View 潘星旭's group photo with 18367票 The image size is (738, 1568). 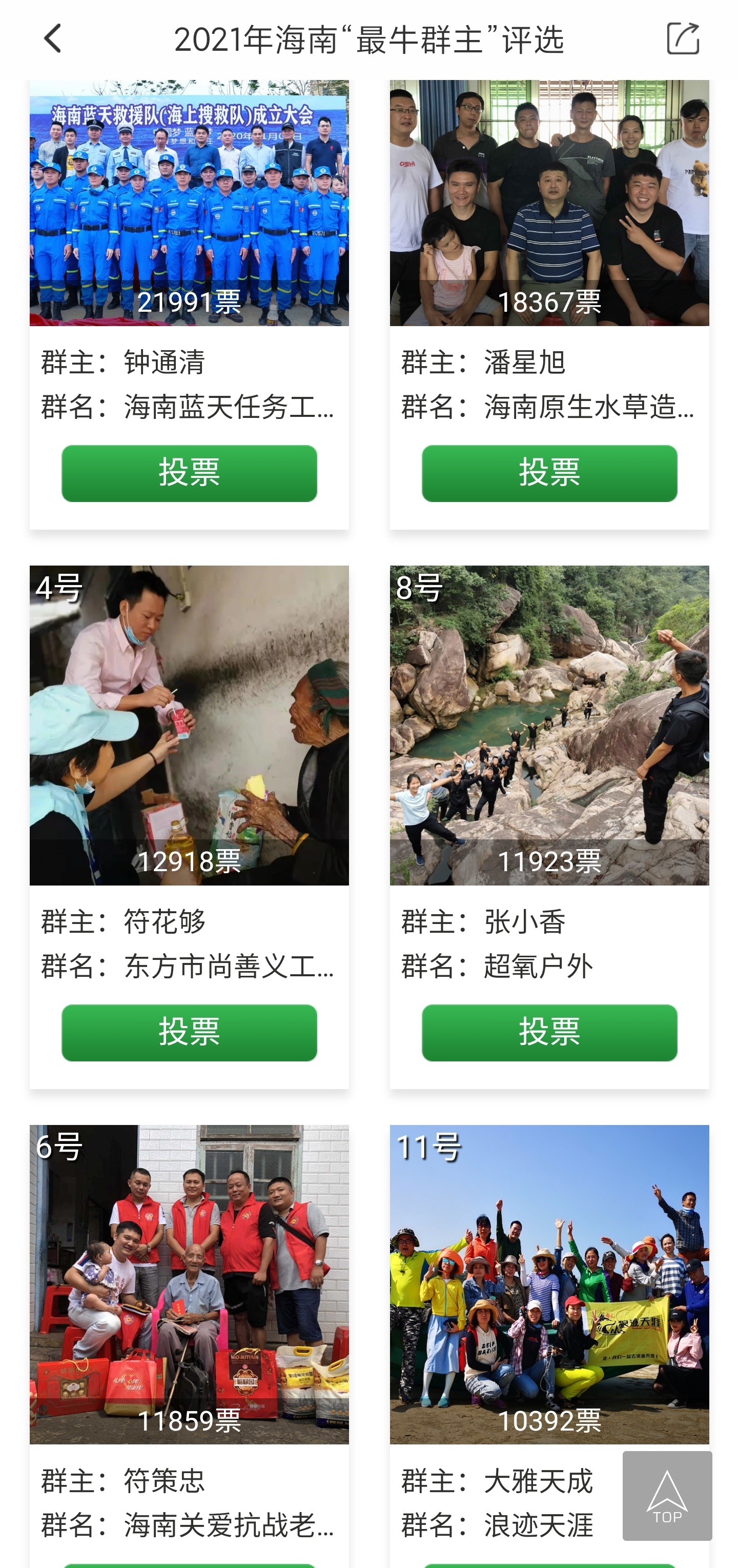coord(549,203)
